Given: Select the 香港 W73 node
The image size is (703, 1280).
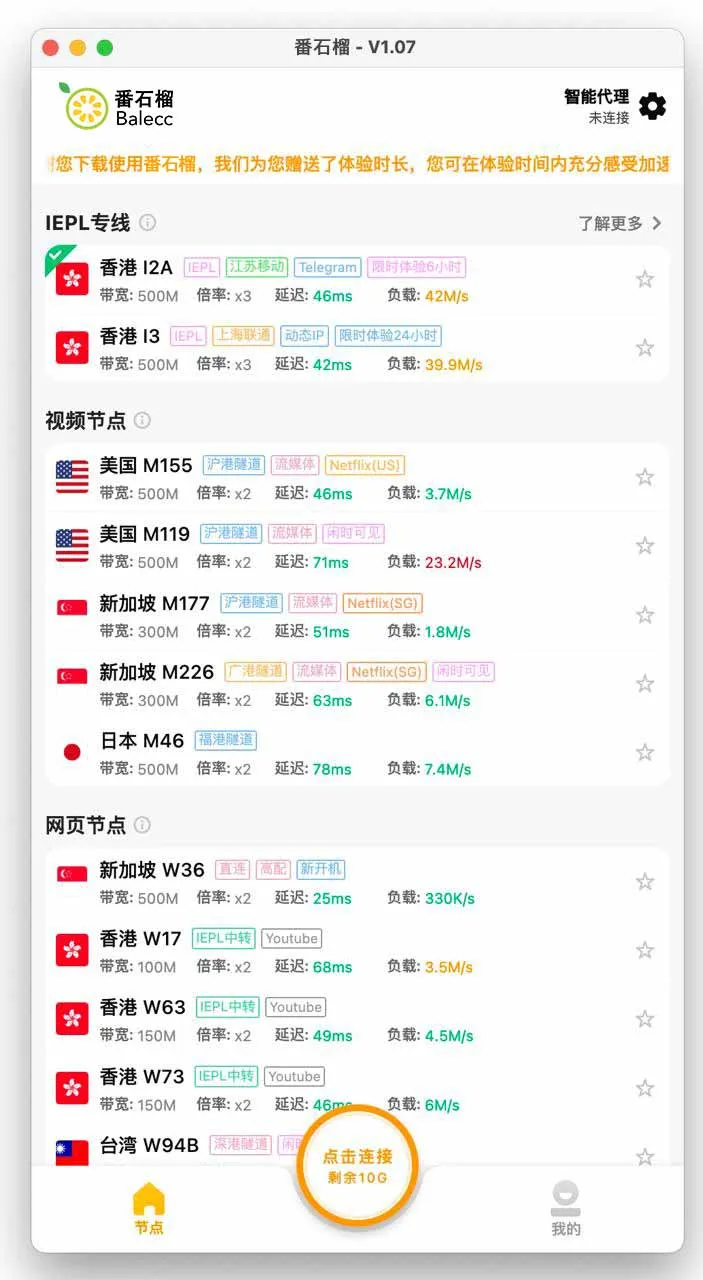Looking at the screenshot, I should (x=142, y=1077).
